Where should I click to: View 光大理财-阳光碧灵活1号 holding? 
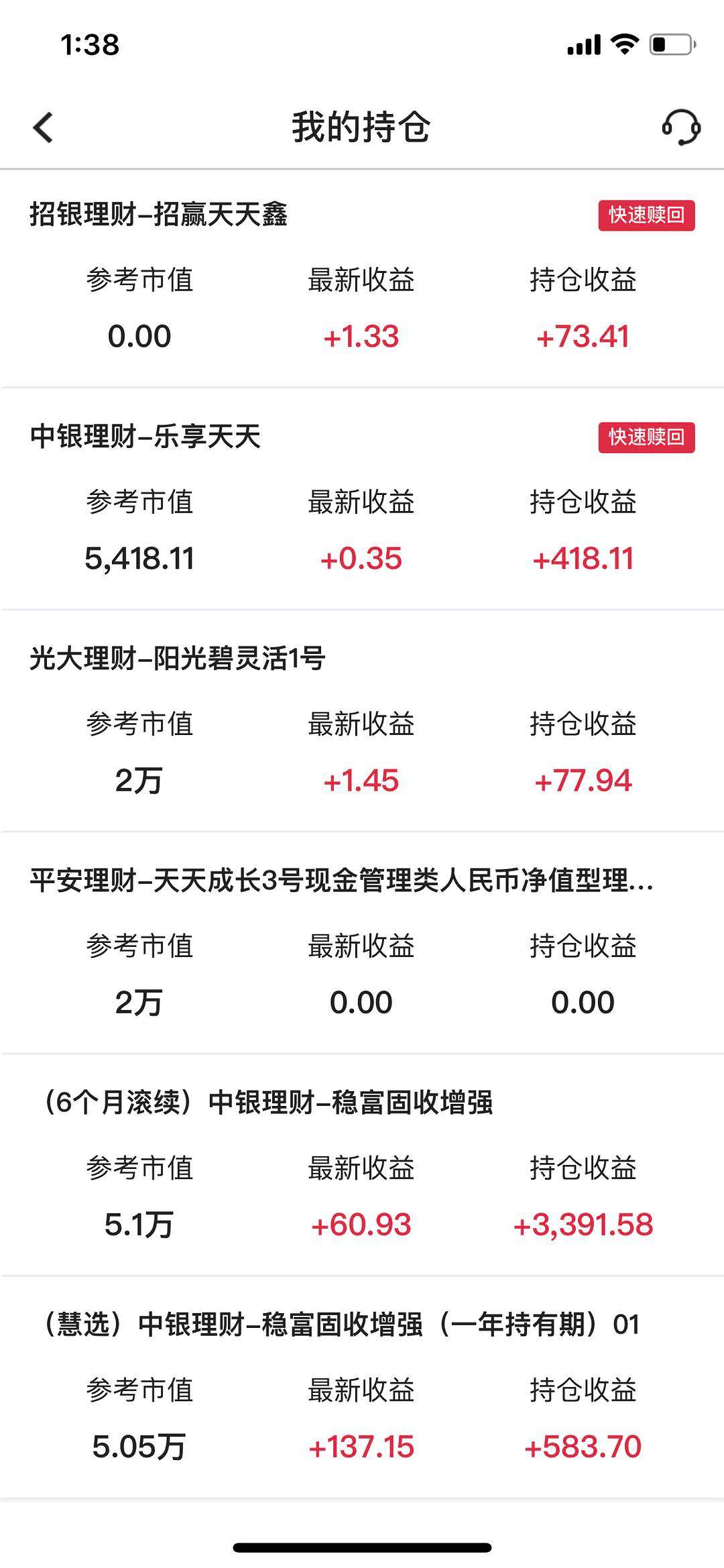178,659
